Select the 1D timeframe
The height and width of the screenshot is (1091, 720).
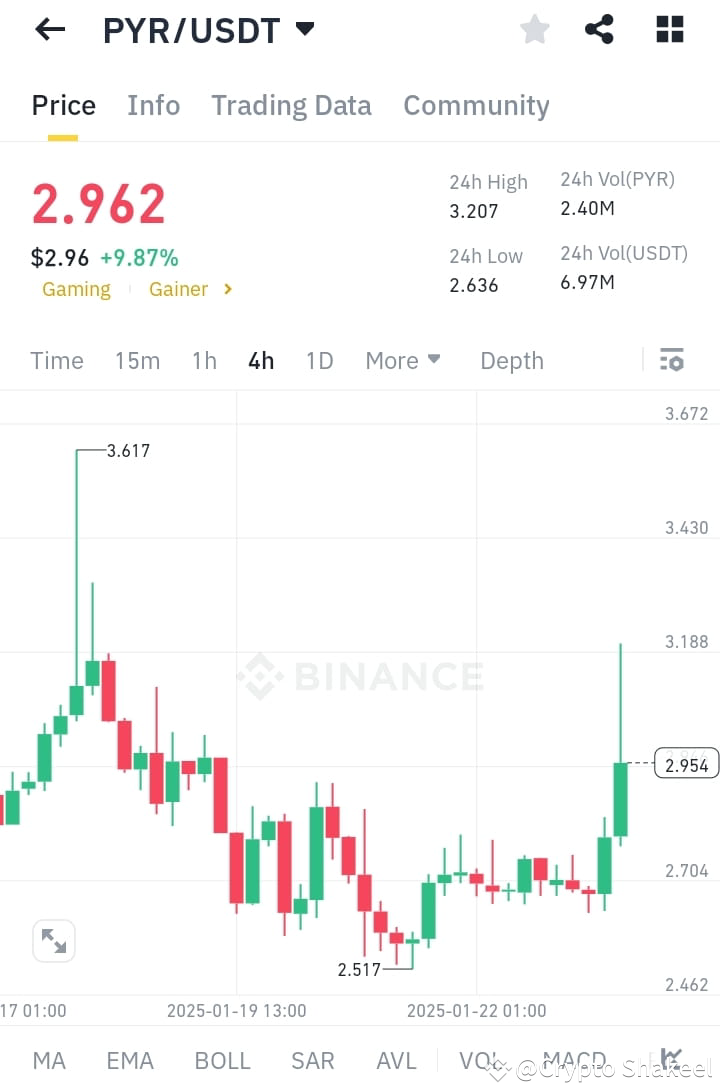coord(319,360)
